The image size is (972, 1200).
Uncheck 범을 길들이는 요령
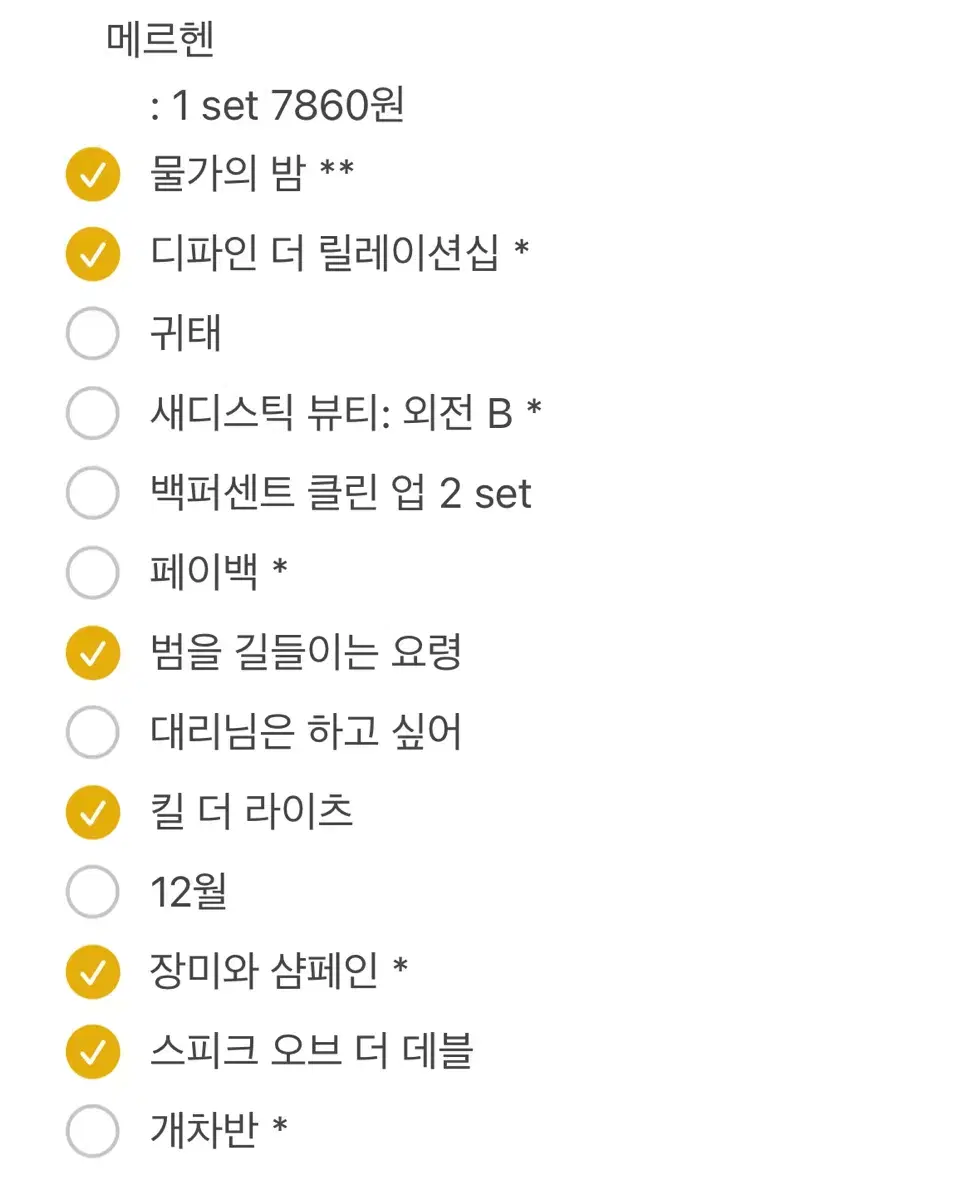[92, 652]
